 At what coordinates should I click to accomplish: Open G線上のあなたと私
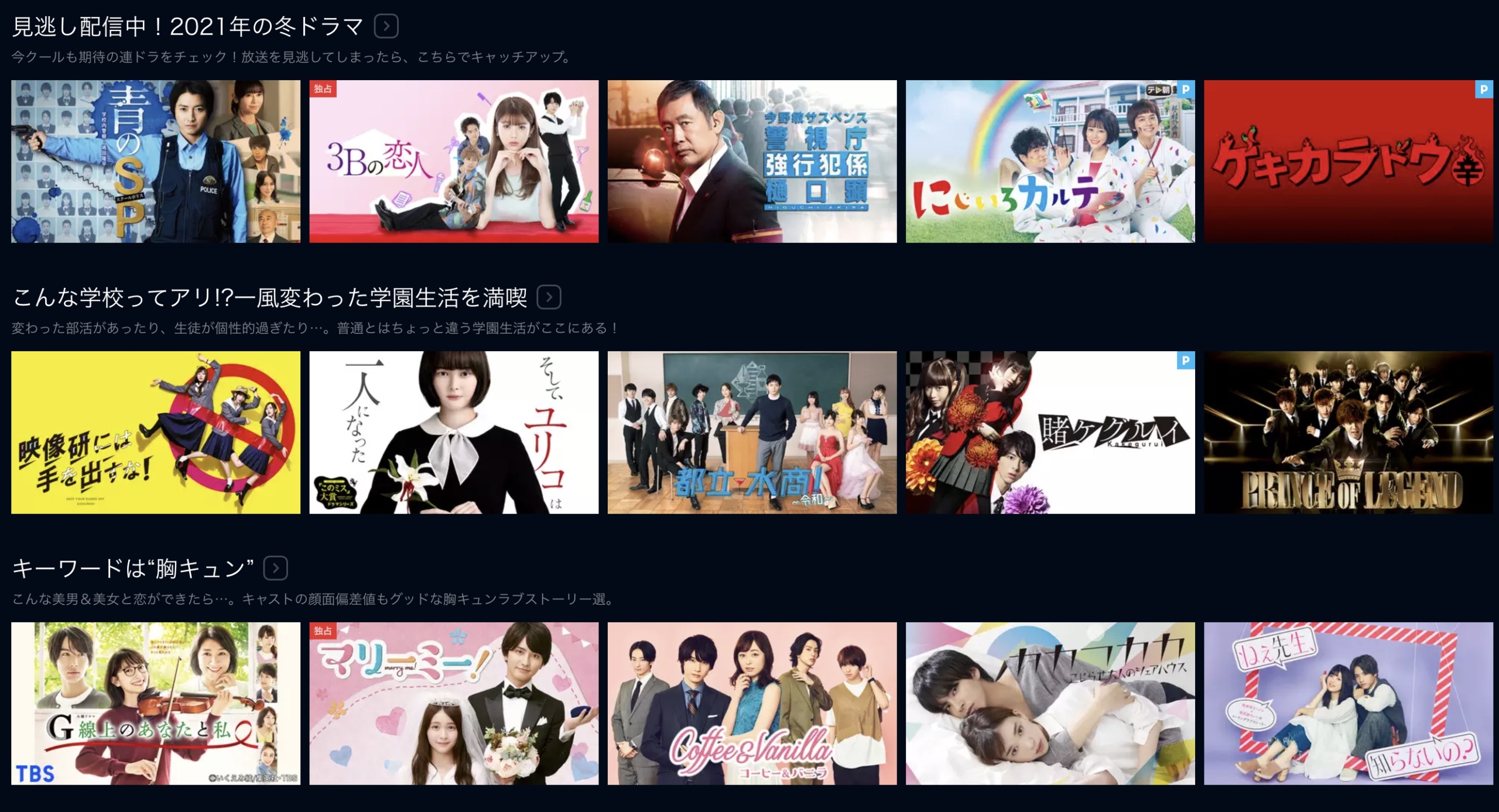pos(155,704)
